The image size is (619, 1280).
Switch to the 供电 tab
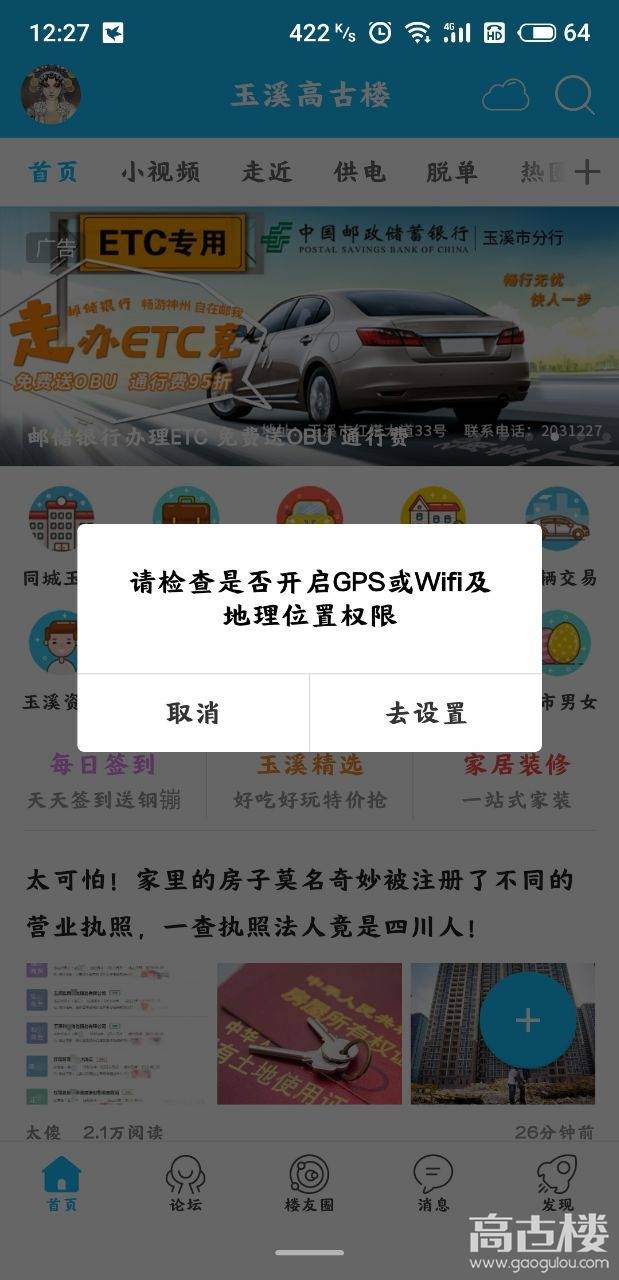coord(360,172)
